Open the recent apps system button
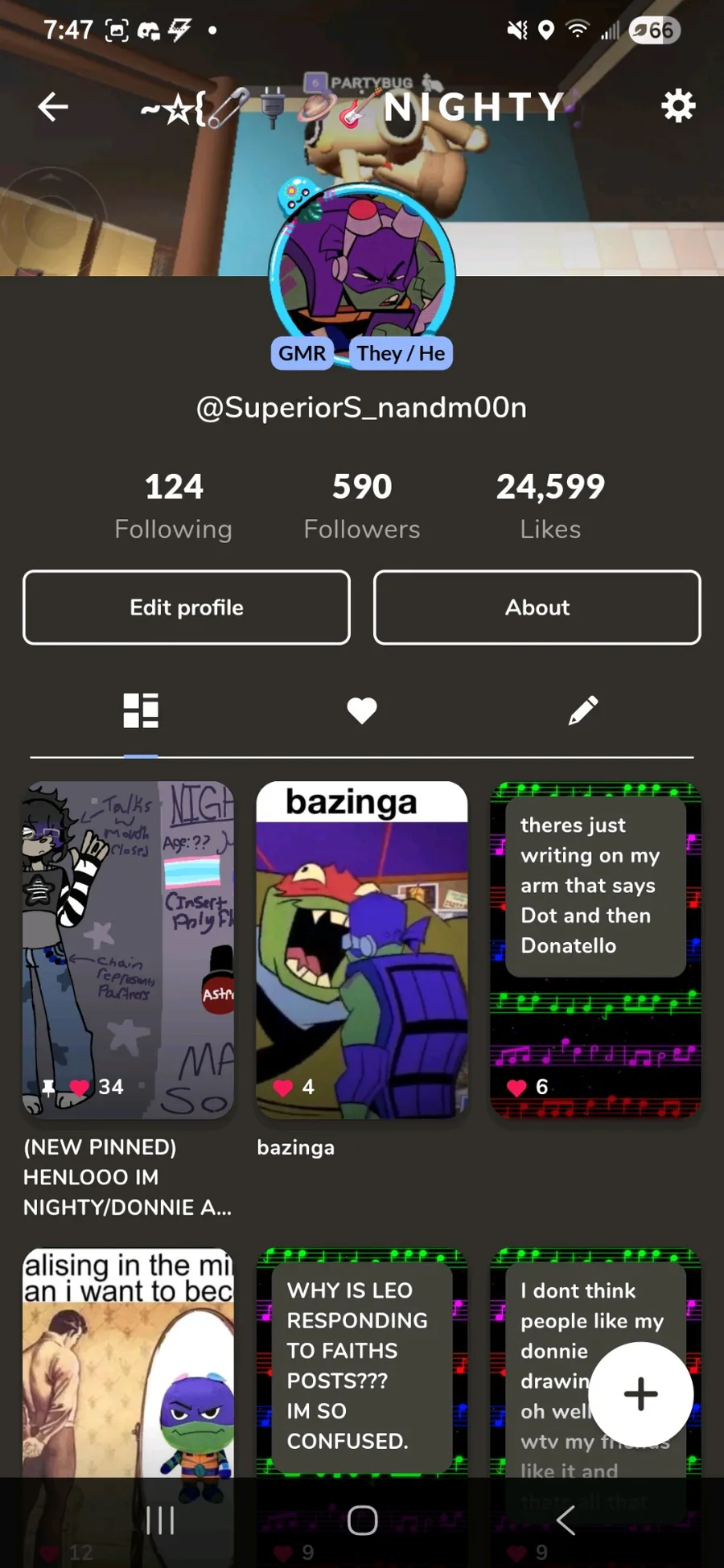The width and height of the screenshot is (724, 1568). click(160, 1520)
